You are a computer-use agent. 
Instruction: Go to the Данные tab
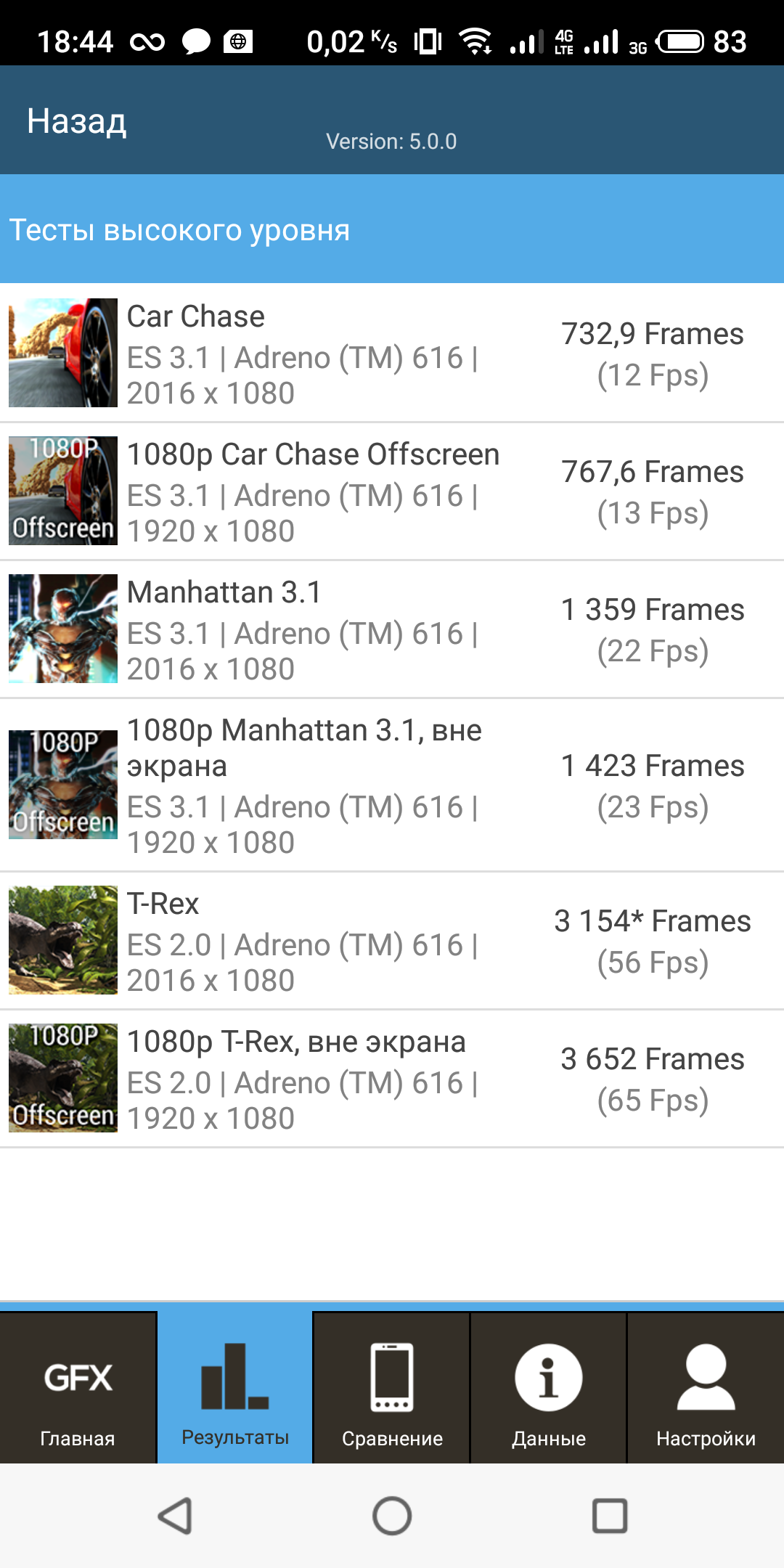click(x=549, y=1388)
